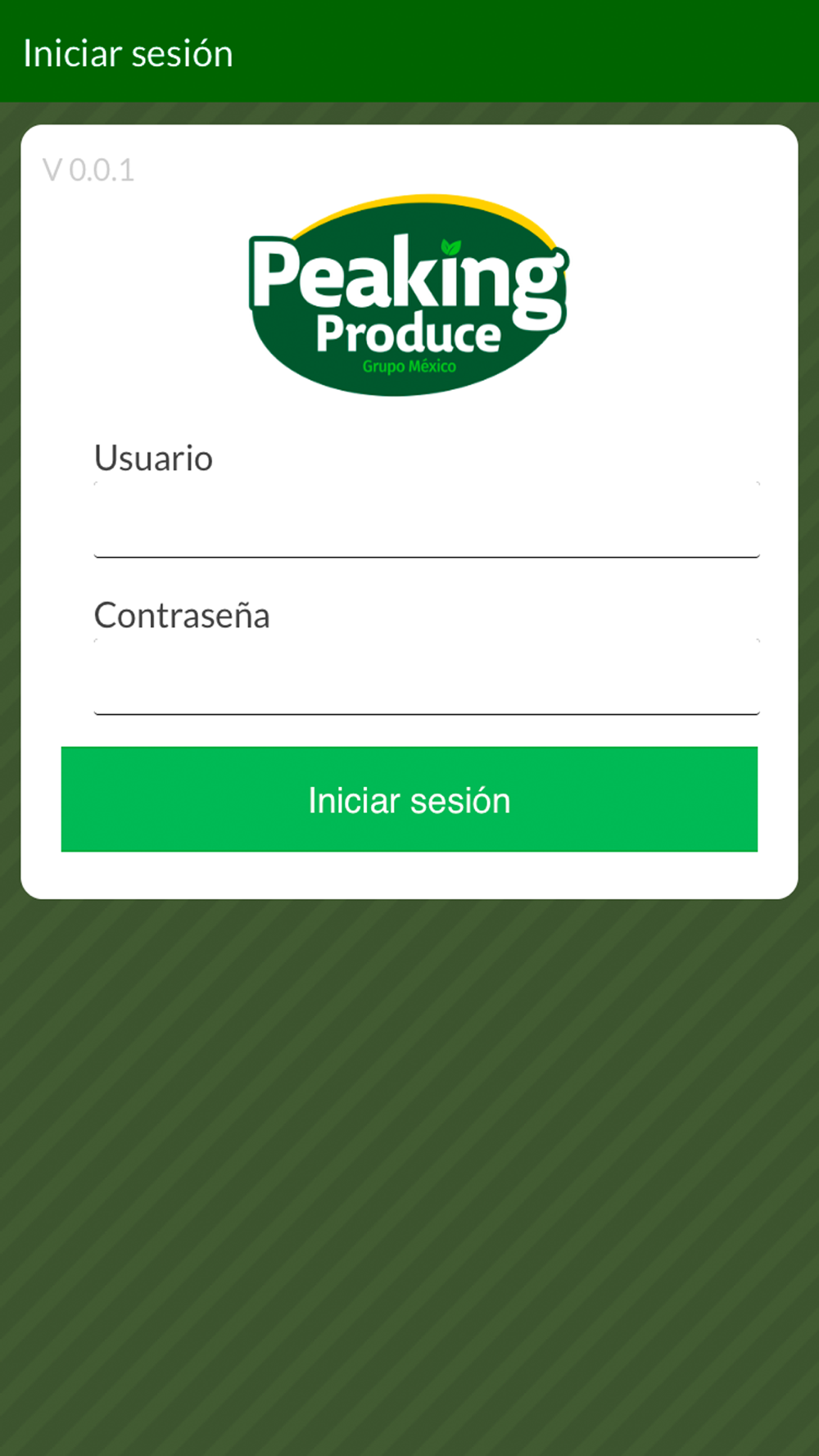819x1456 pixels.
Task: Focus the Contraseña password field
Action: click(427, 677)
